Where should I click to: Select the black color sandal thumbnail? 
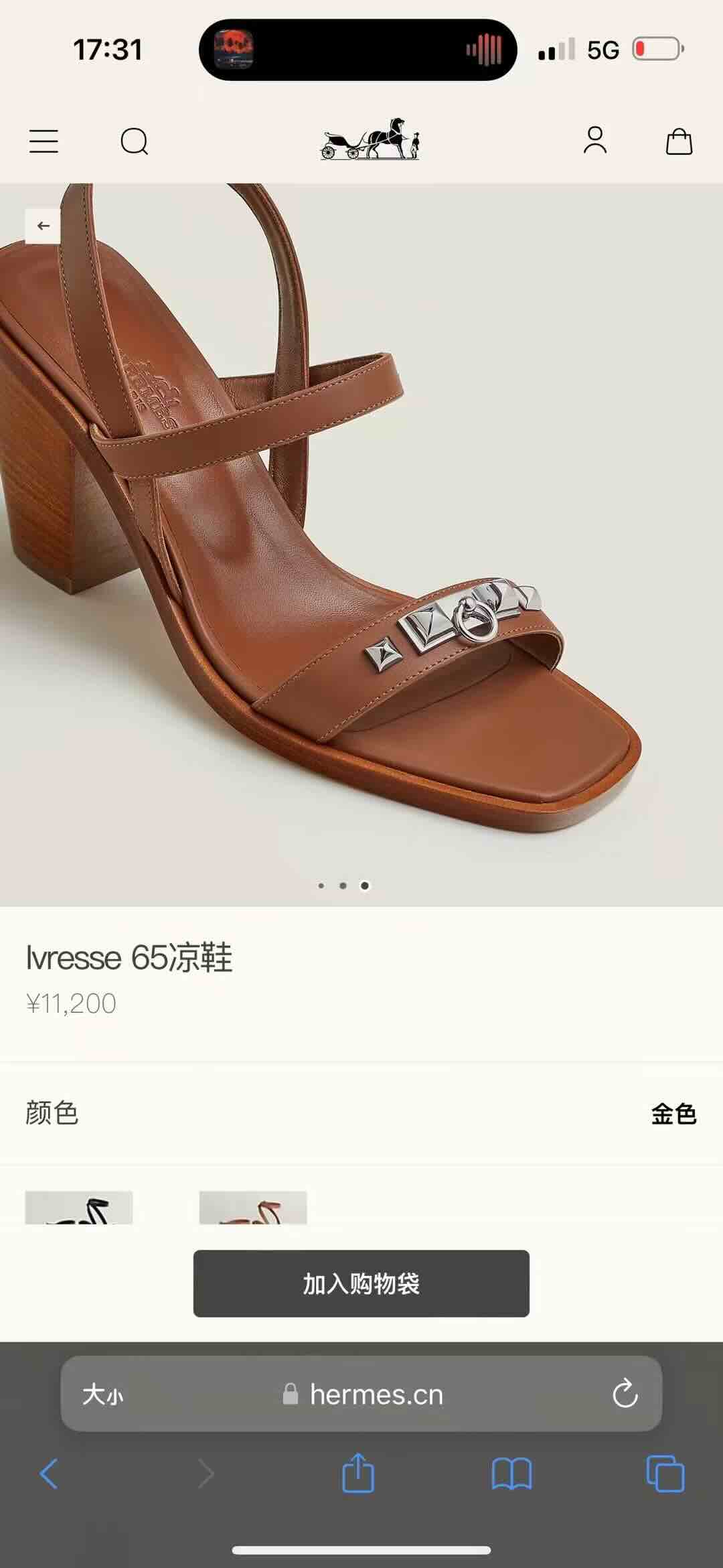pyautogui.click(x=79, y=1208)
